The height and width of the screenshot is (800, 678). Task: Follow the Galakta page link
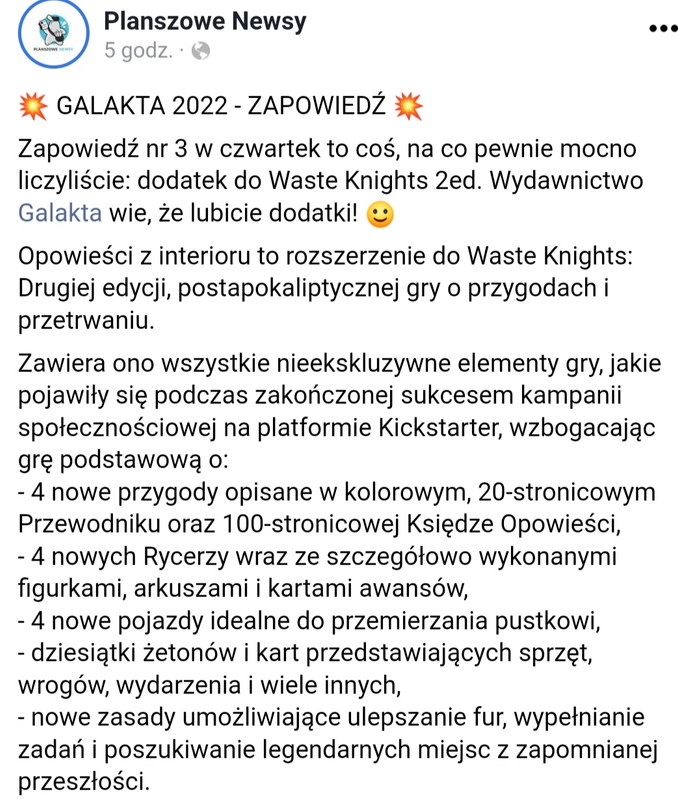(x=60, y=212)
